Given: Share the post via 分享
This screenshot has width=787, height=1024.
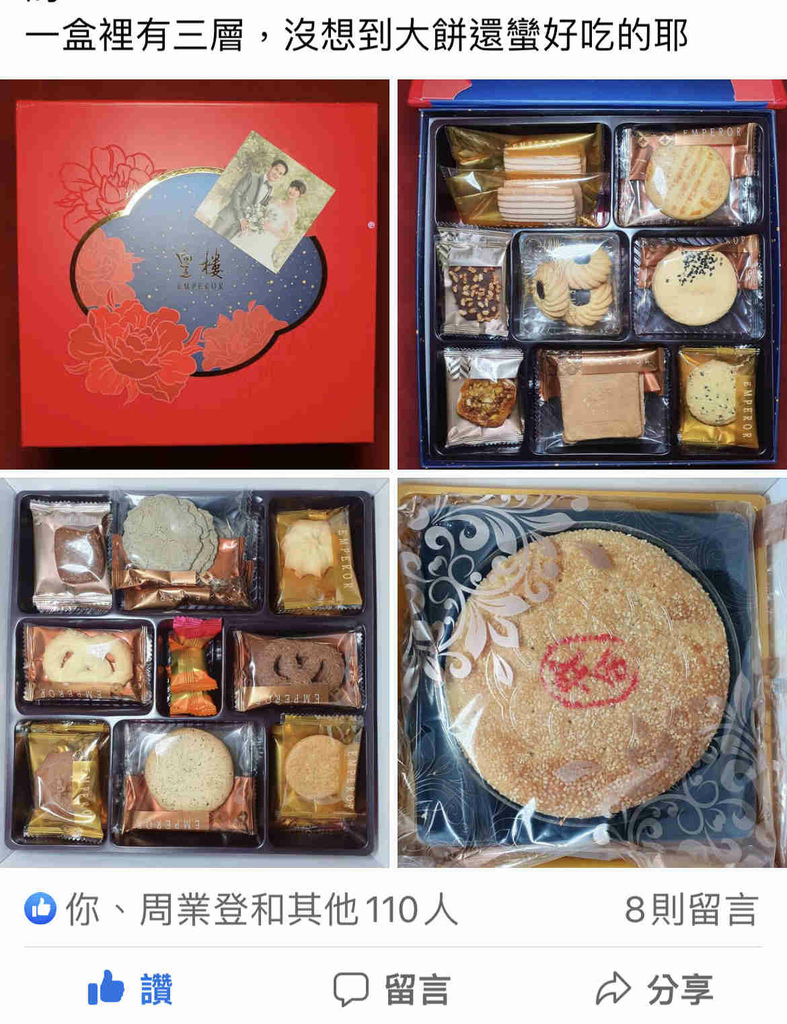Looking at the screenshot, I should (x=654, y=989).
